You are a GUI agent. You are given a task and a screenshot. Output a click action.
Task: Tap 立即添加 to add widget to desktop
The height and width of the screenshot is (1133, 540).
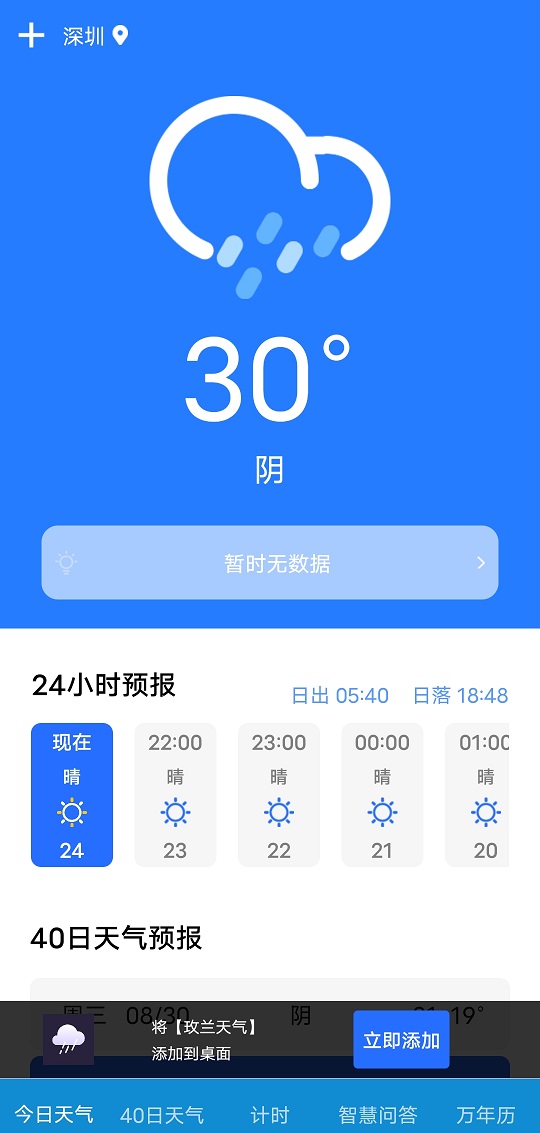coord(401,1040)
